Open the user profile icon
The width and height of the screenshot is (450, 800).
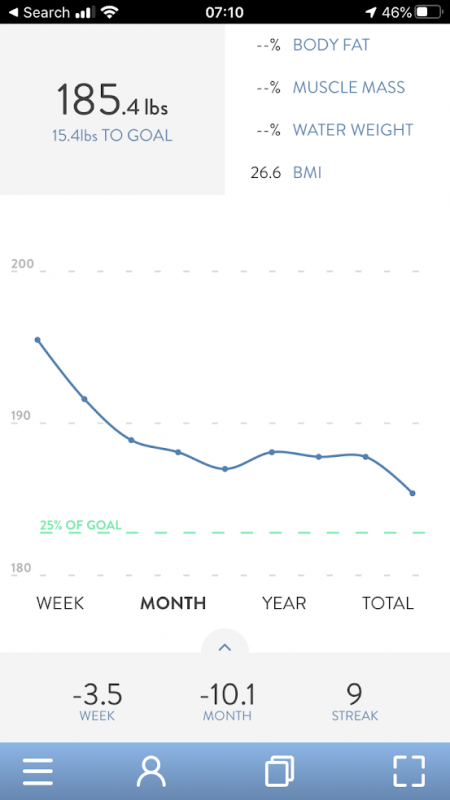151,771
